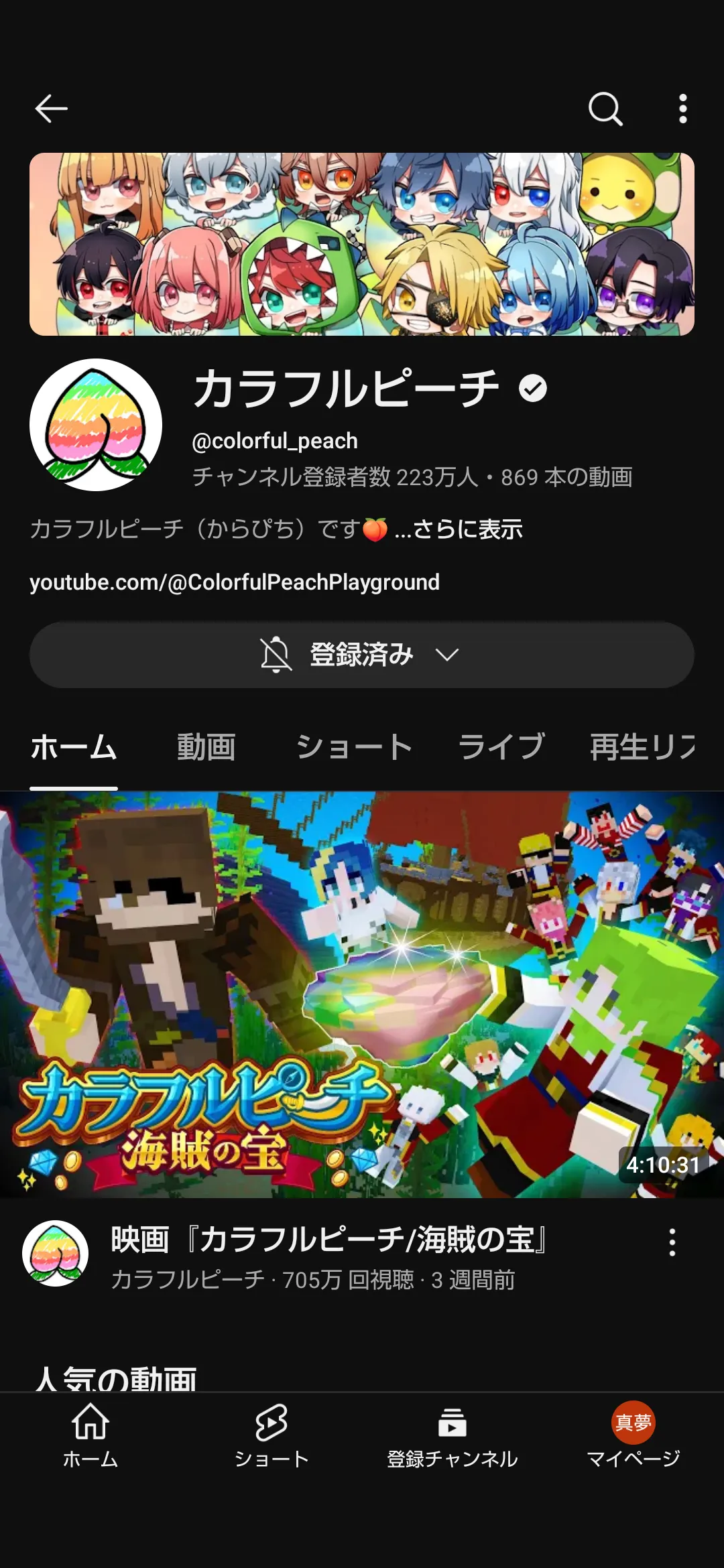The width and height of the screenshot is (724, 1568).
Task: Switch to the 動画 tab
Action: 206,746
